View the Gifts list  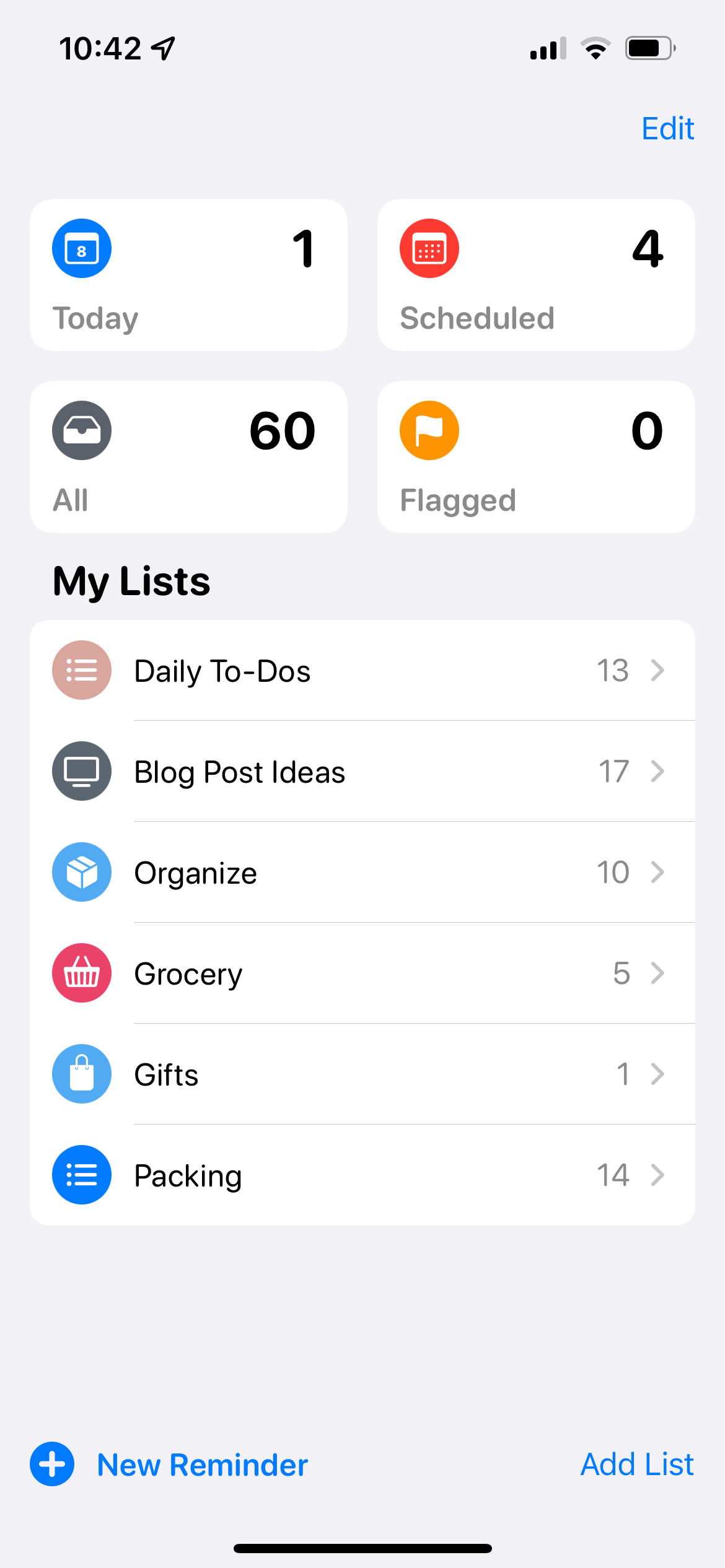pyautogui.click(x=362, y=1074)
